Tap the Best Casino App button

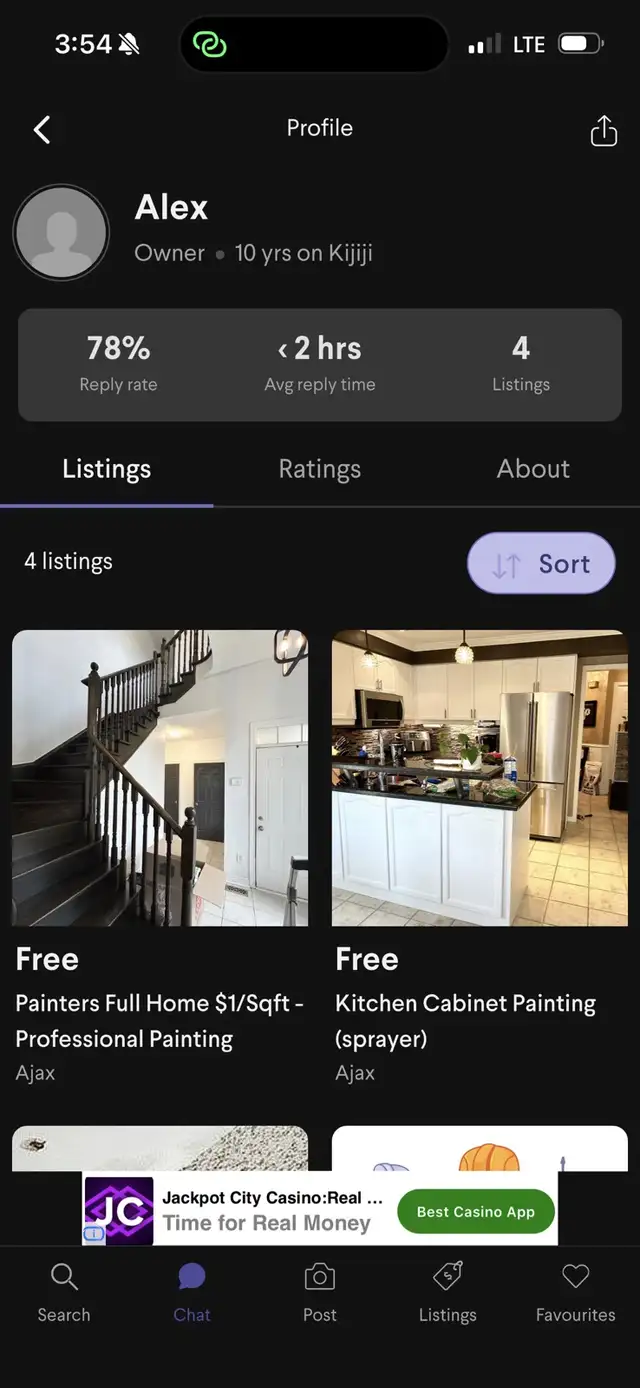click(x=475, y=1212)
